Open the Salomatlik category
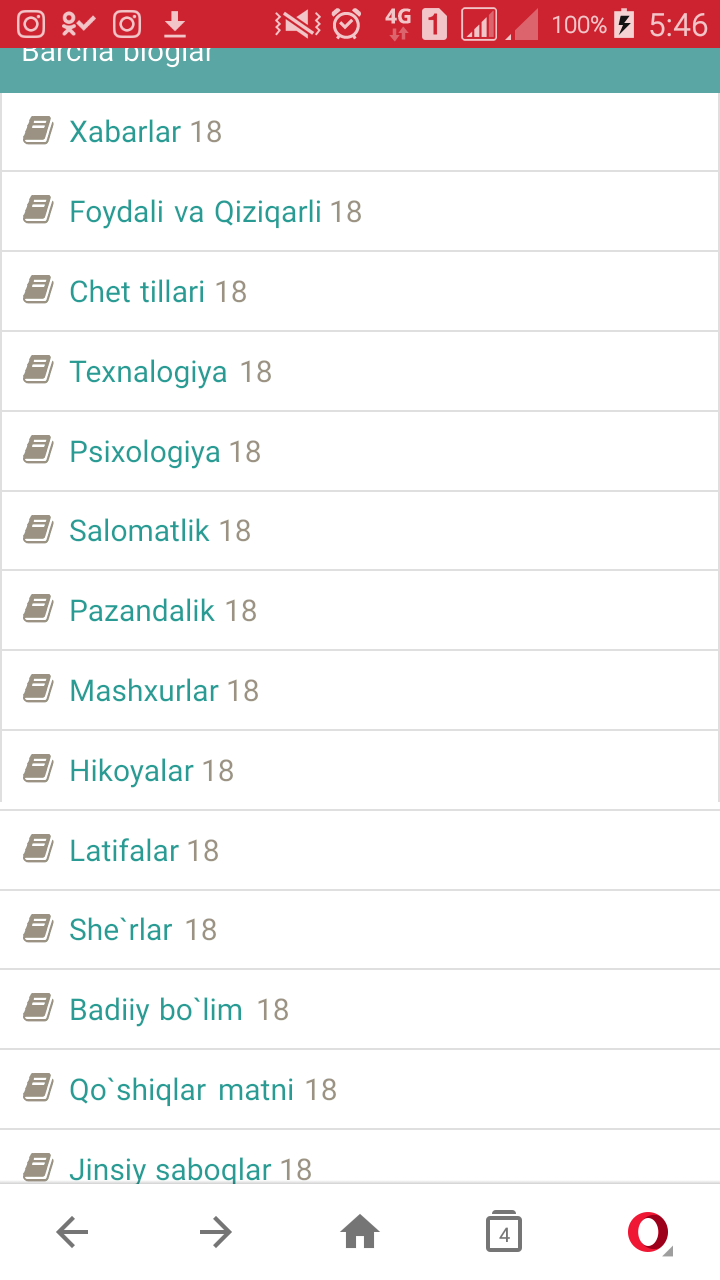The image size is (720, 1280). 139,531
